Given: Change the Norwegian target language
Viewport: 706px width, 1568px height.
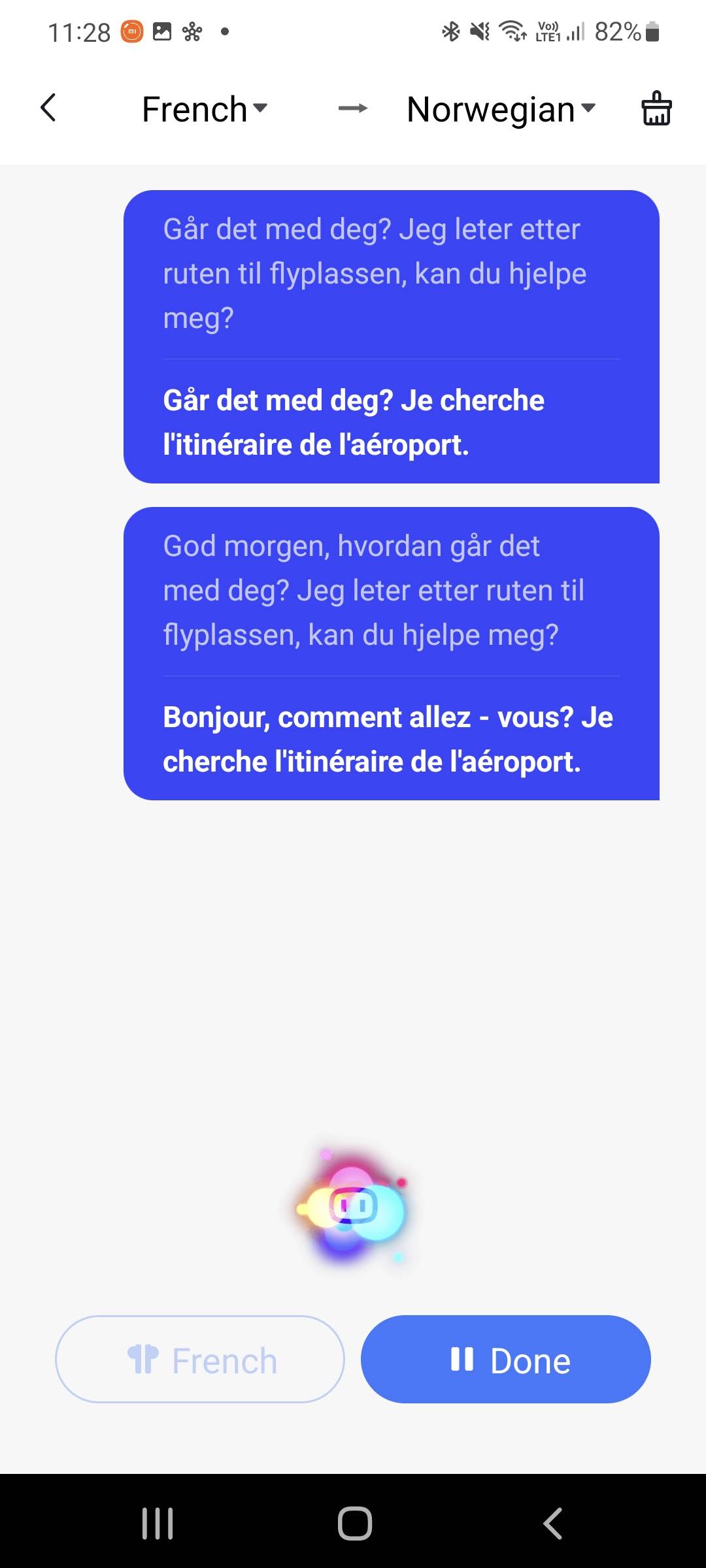Looking at the screenshot, I should point(500,109).
